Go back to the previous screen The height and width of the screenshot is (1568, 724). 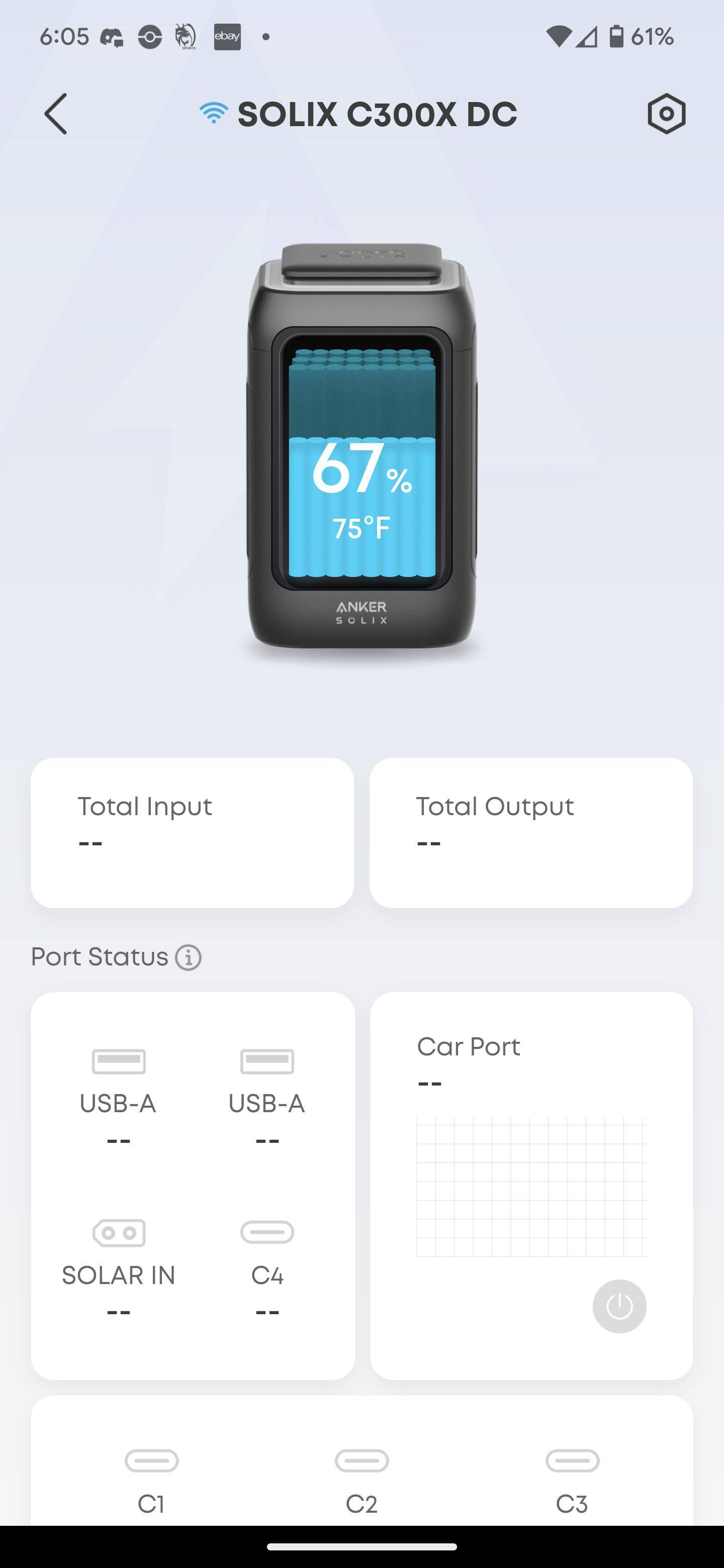(55, 114)
